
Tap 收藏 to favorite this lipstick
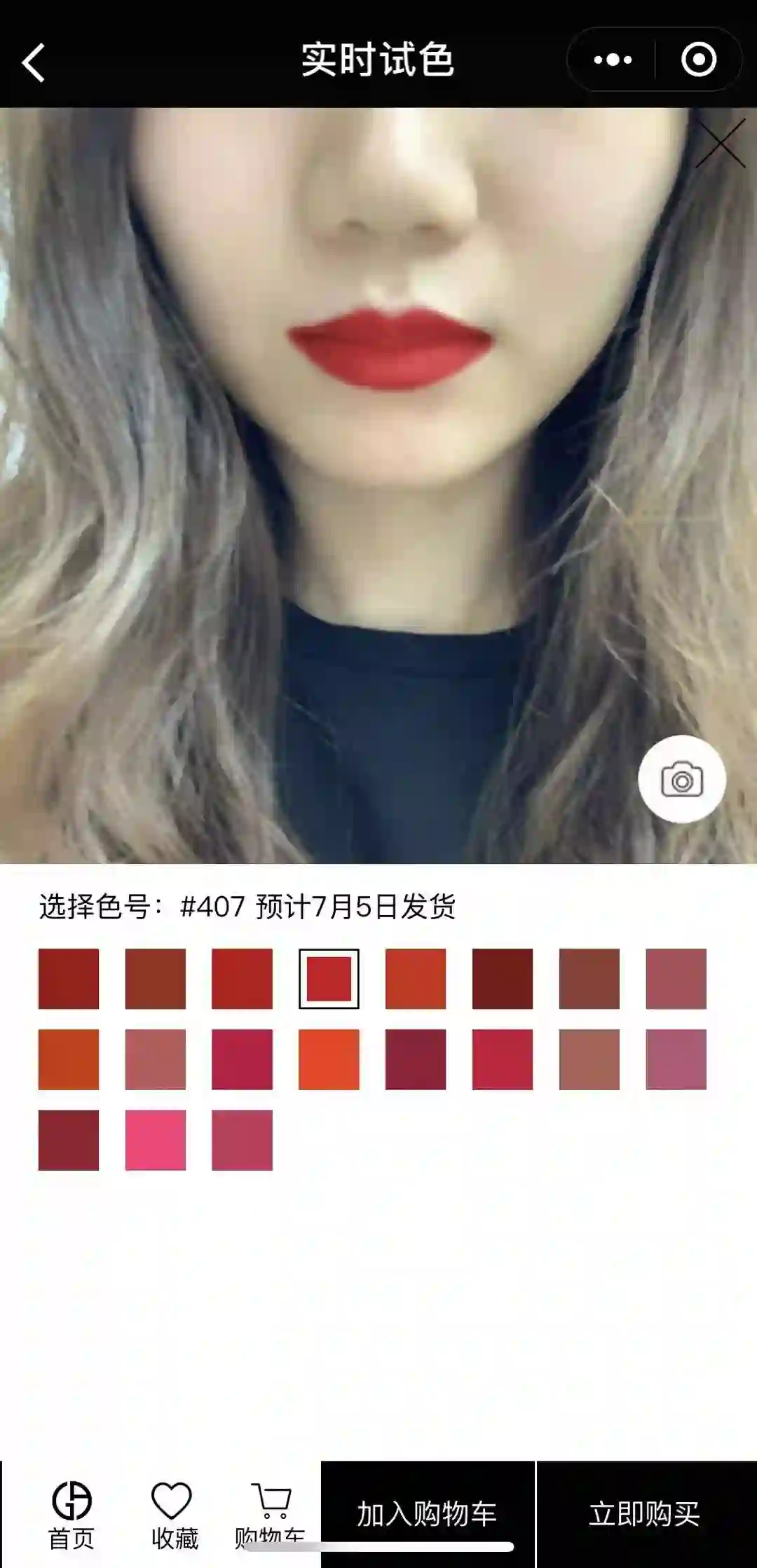tap(173, 1515)
